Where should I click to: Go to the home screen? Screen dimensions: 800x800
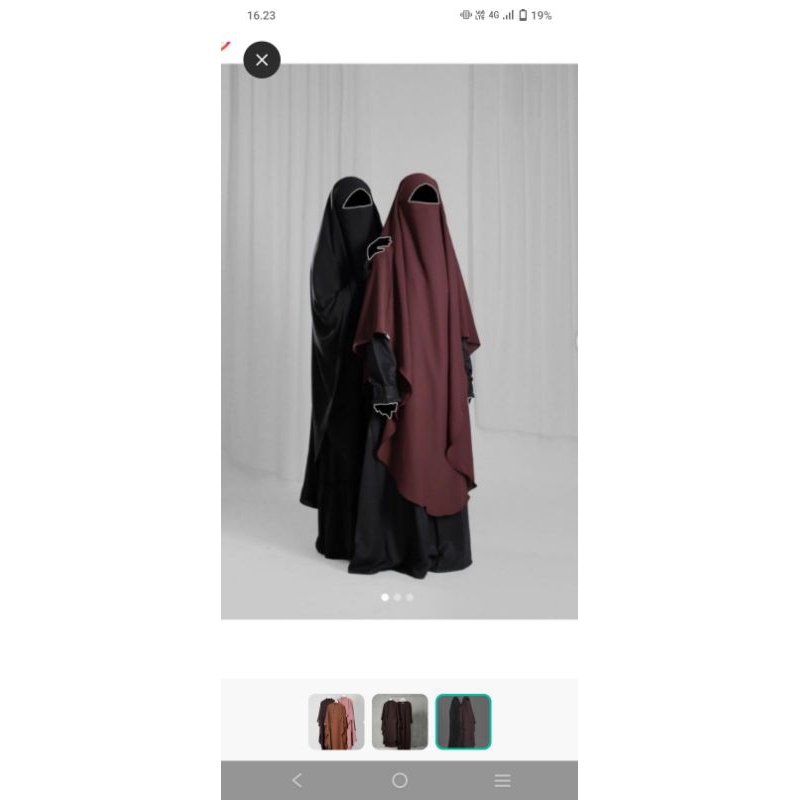tap(400, 781)
